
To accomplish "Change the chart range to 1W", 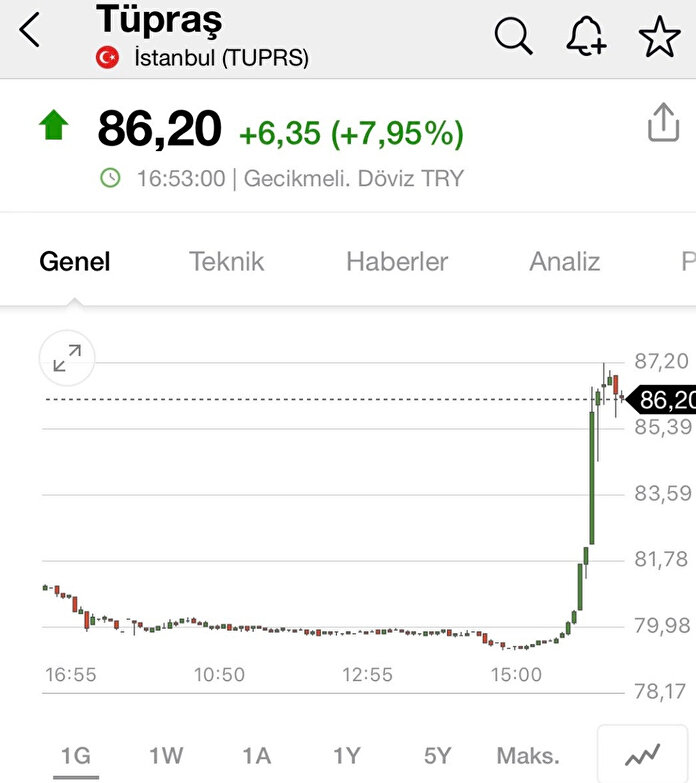I will [166, 755].
